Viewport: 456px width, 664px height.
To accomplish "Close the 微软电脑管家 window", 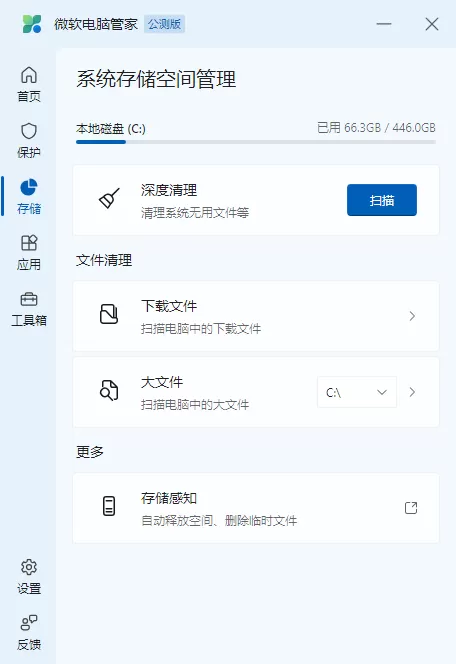I will click(431, 24).
